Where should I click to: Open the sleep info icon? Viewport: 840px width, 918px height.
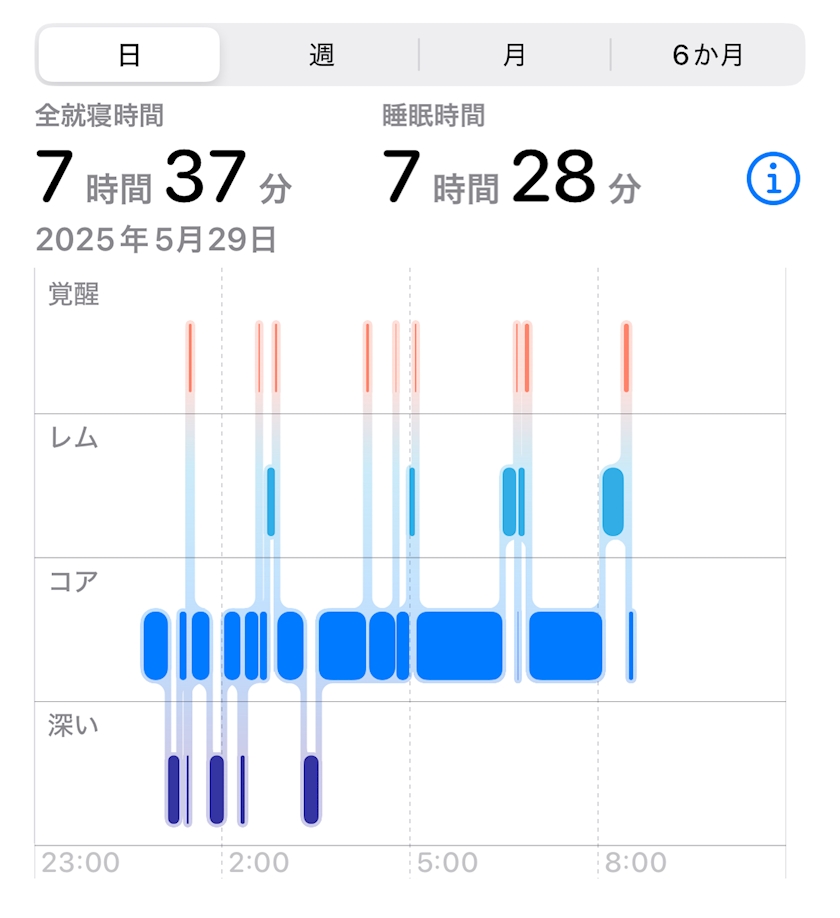coord(773,179)
